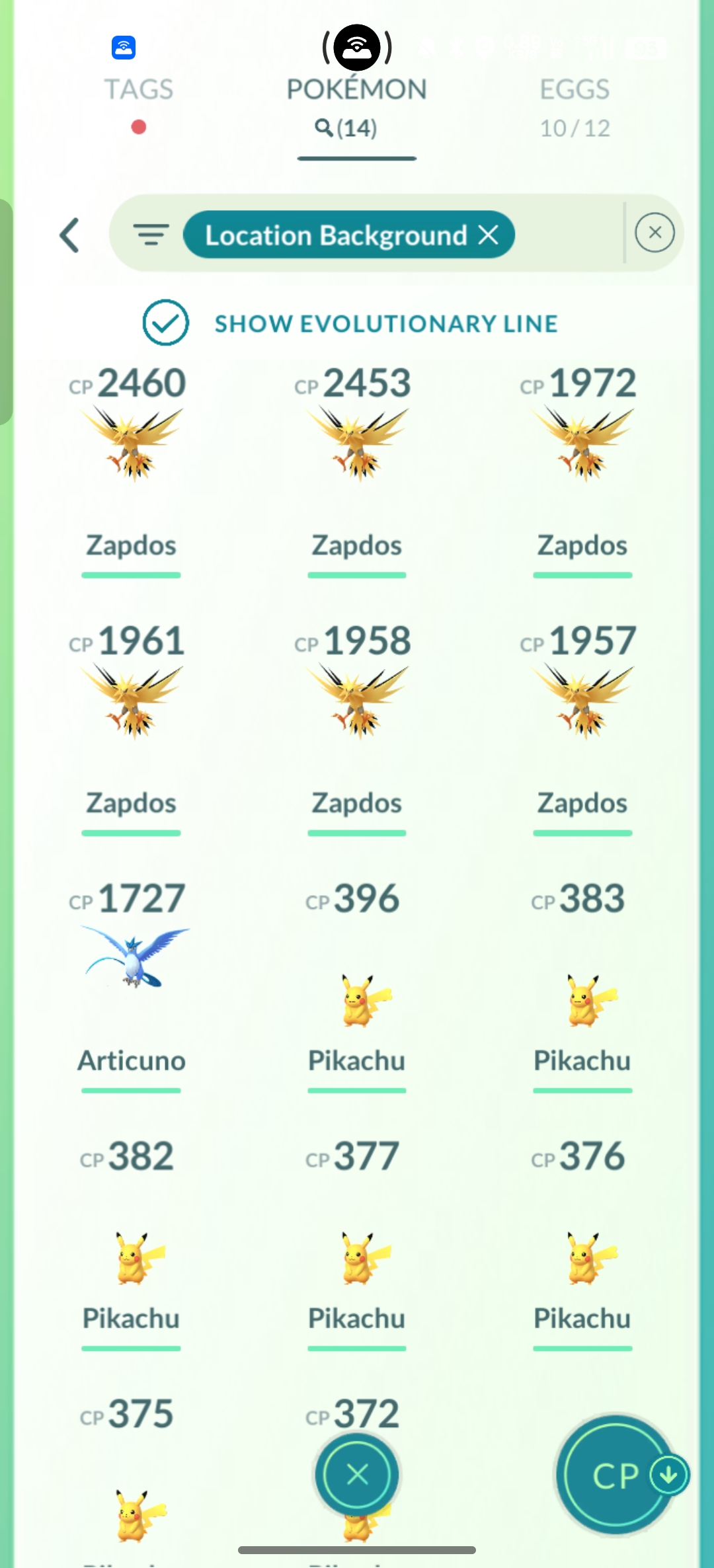Remove the Location Background filter chip
714x1568 pixels.
pyautogui.click(x=489, y=234)
